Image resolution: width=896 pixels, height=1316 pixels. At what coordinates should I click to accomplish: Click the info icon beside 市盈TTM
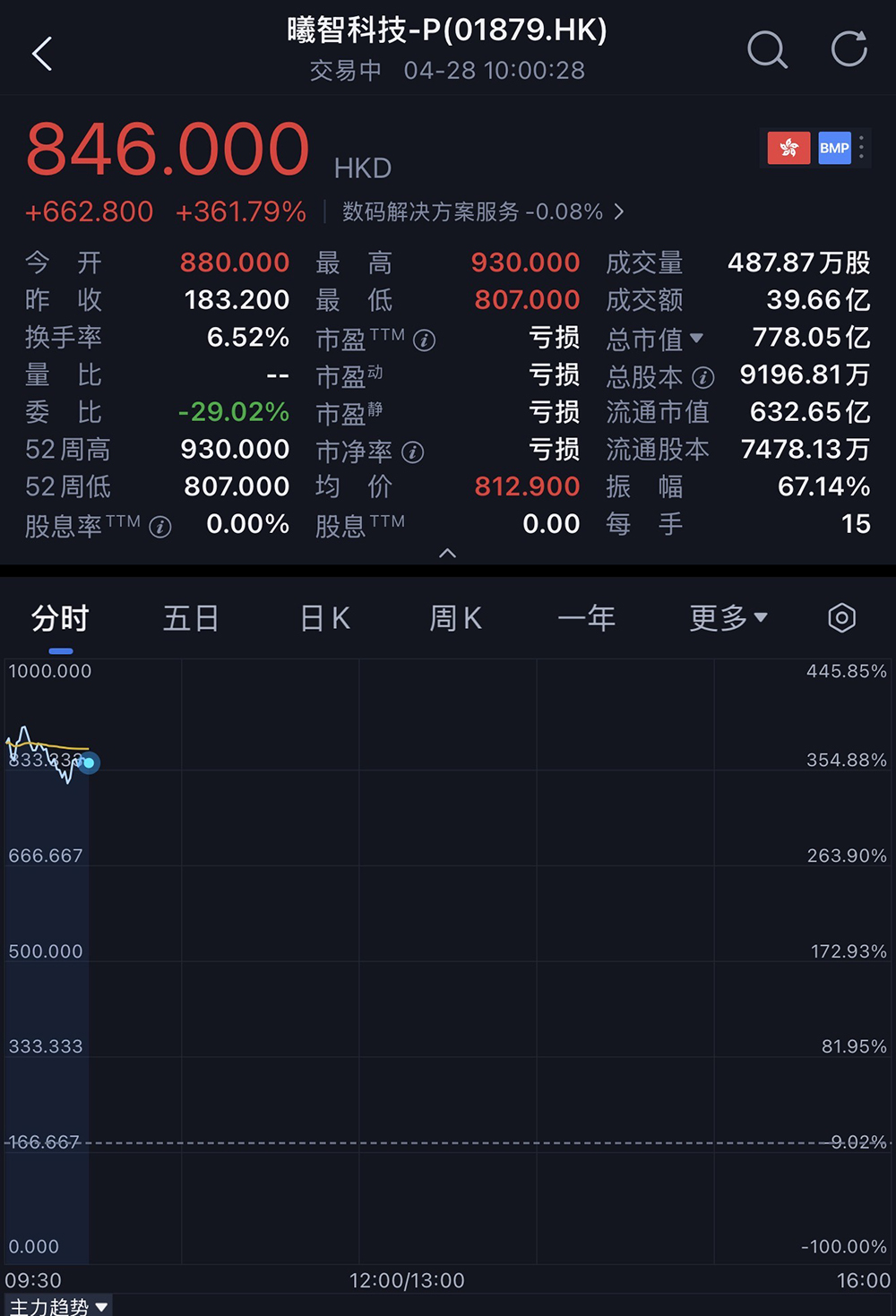coord(424,341)
